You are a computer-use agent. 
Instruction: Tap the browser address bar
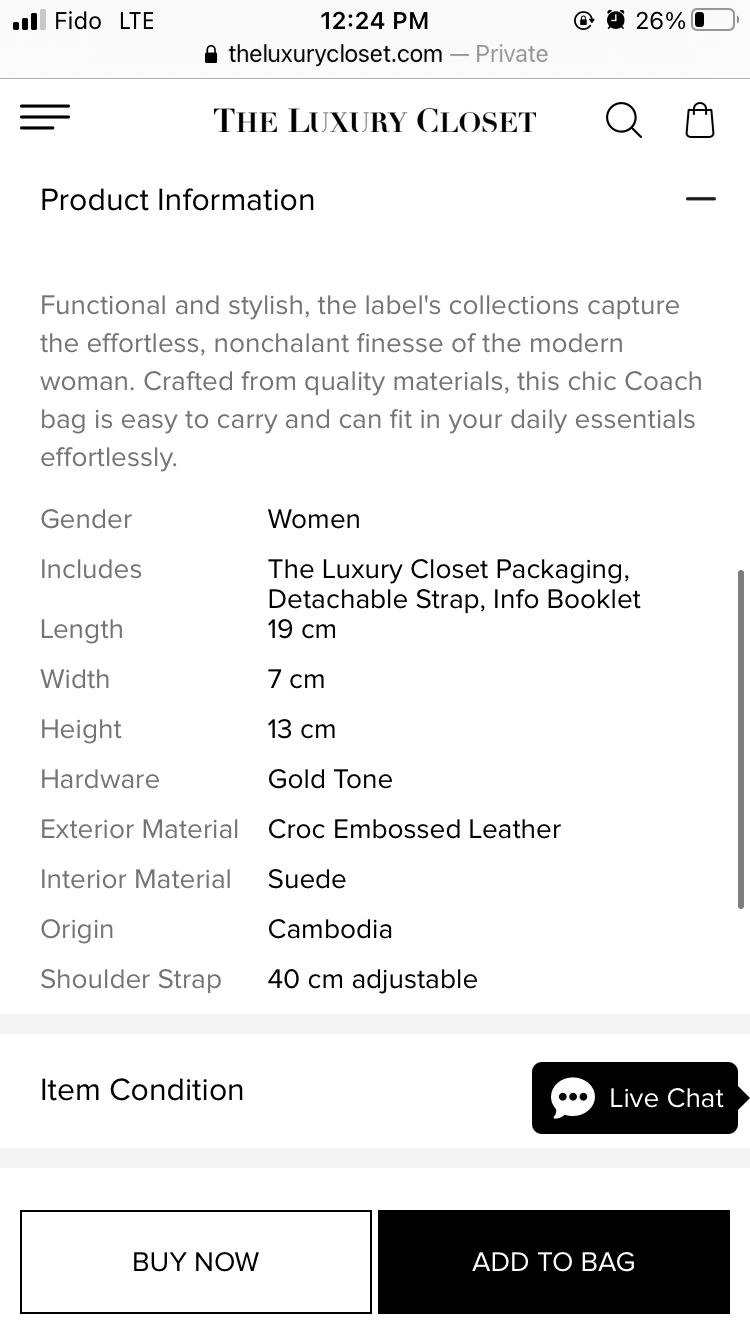[x=375, y=54]
